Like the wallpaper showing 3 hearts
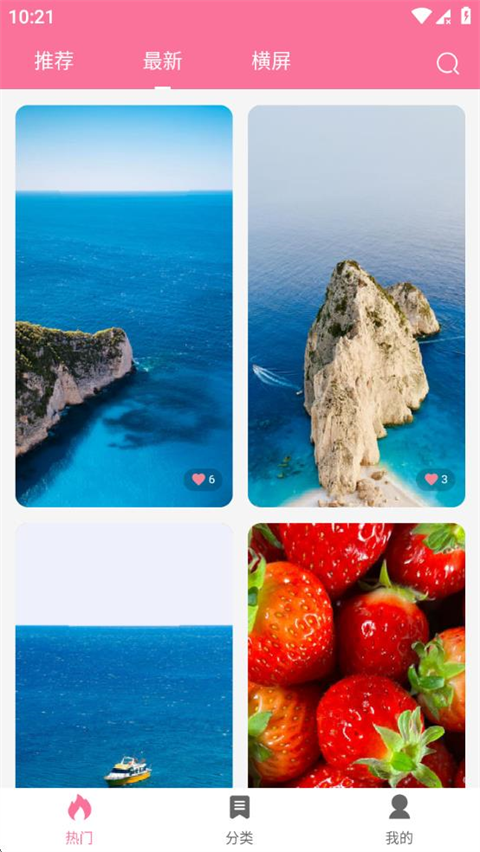Image resolution: width=480 pixels, height=852 pixels. (x=436, y=479)
